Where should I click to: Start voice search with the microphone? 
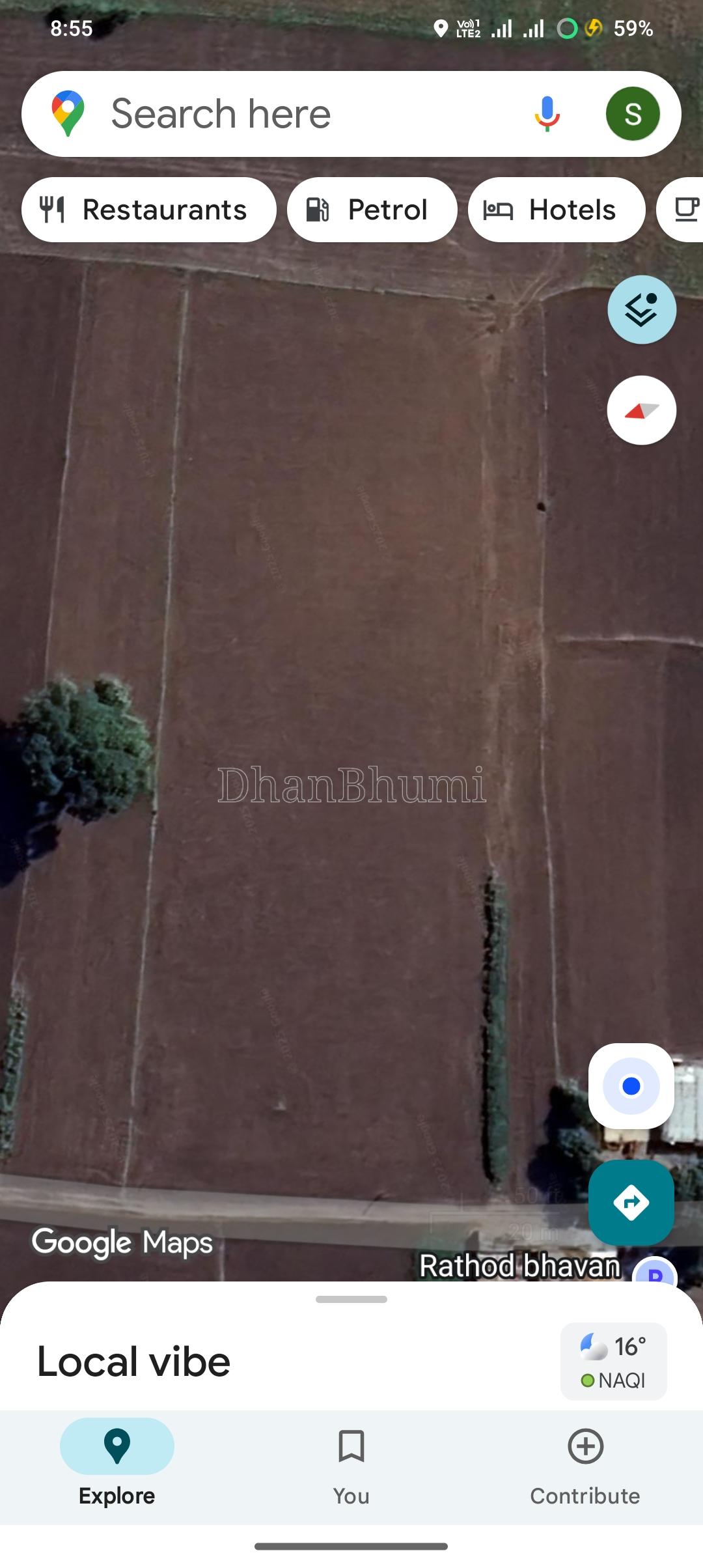tap(547, 114)
